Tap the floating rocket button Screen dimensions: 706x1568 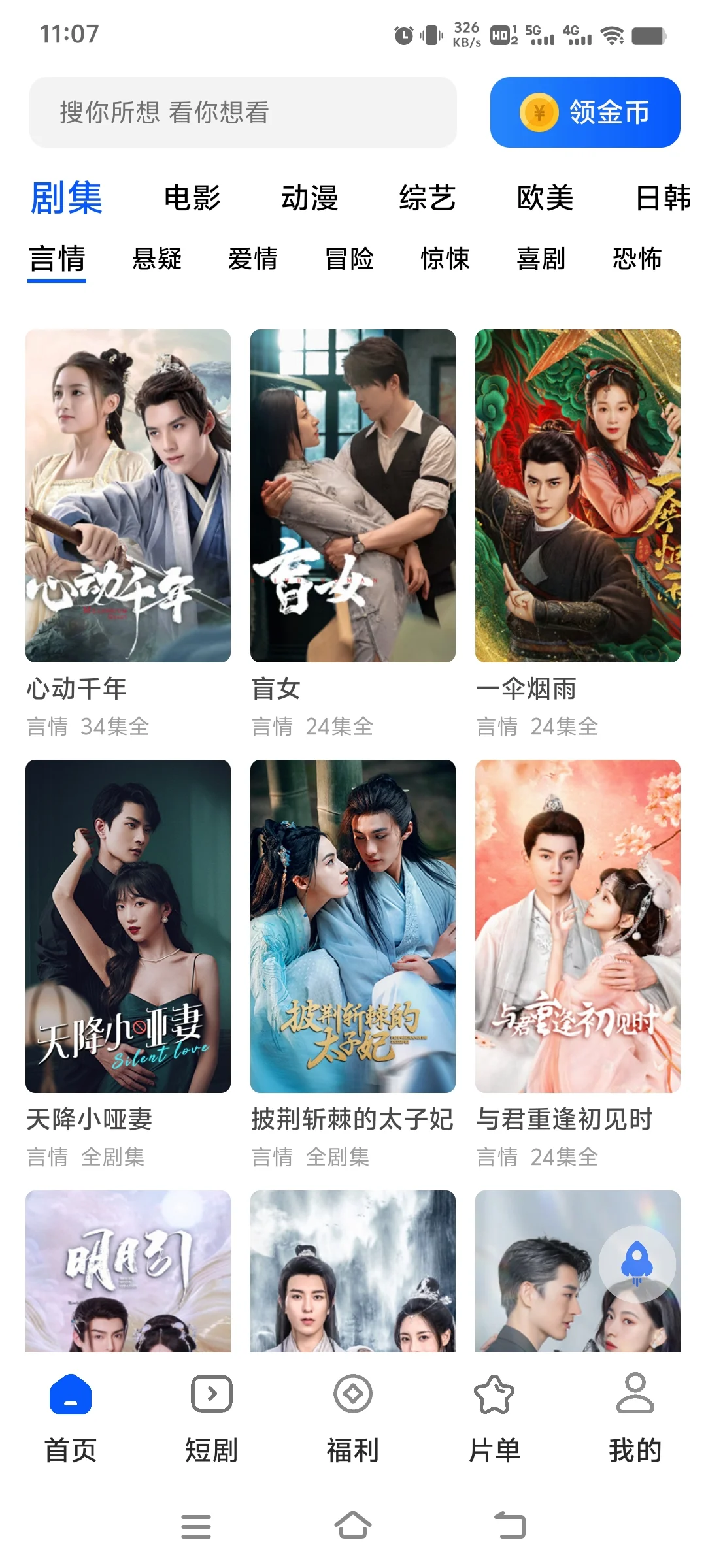[x=637, y=1264]
